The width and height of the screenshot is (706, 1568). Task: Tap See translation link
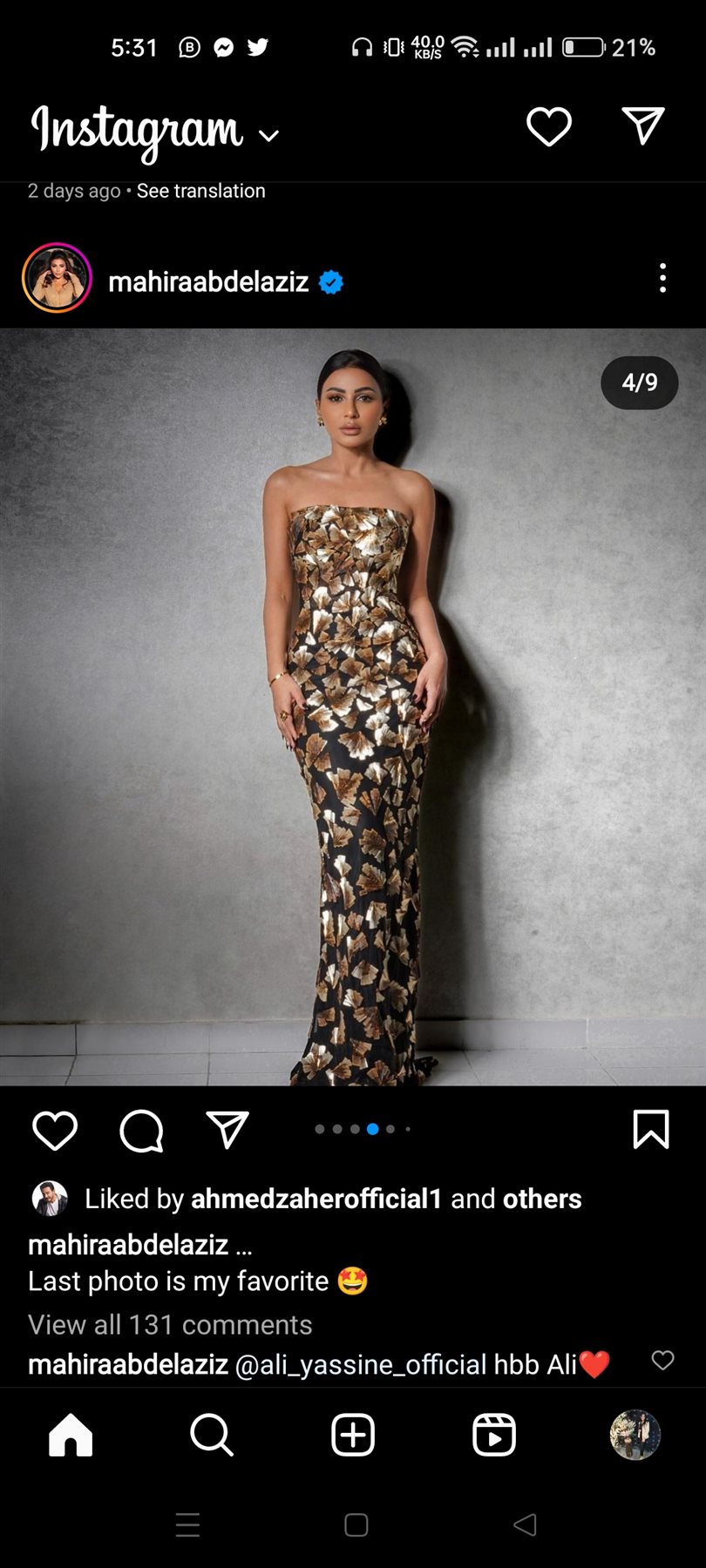click(200, 191)
